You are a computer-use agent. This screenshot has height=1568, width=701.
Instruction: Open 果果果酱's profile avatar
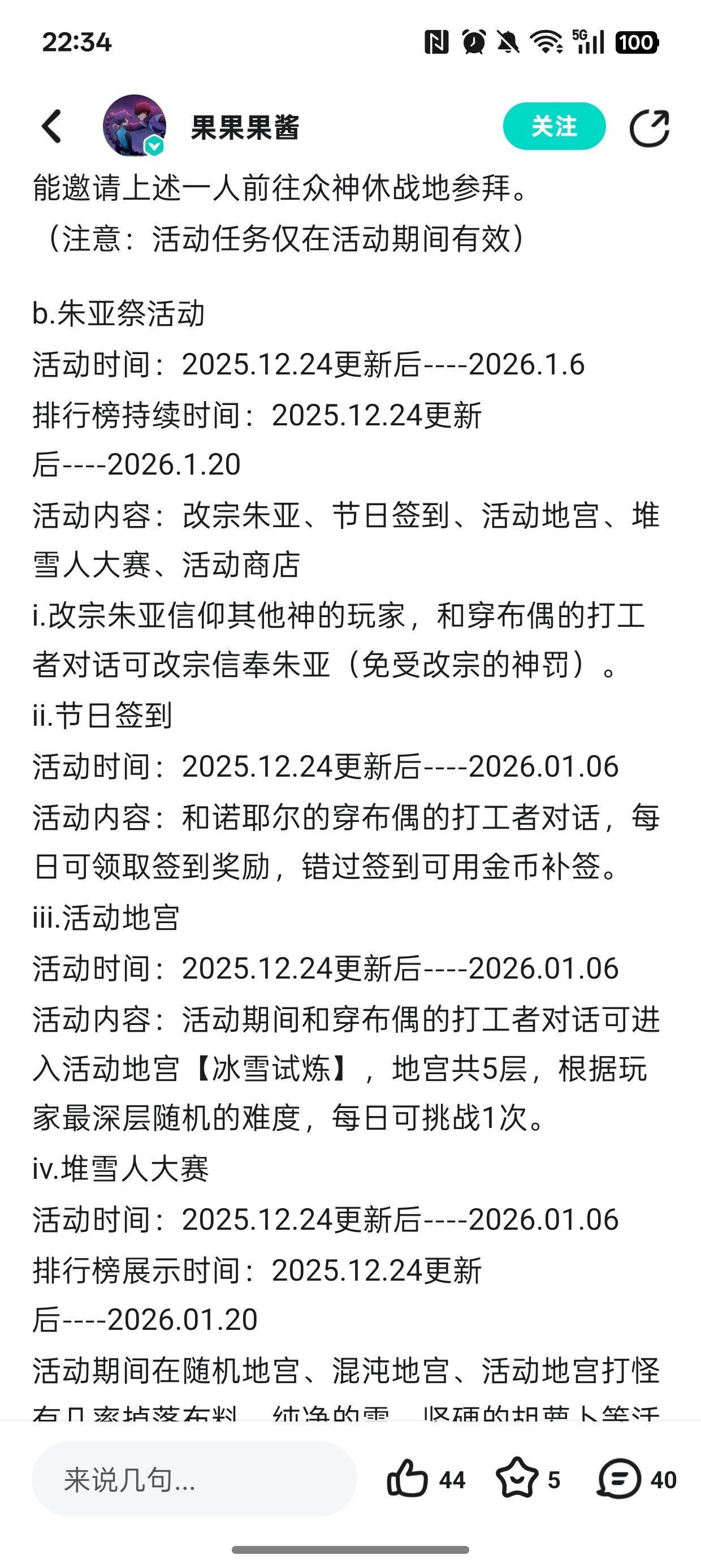tap(135, 126)
